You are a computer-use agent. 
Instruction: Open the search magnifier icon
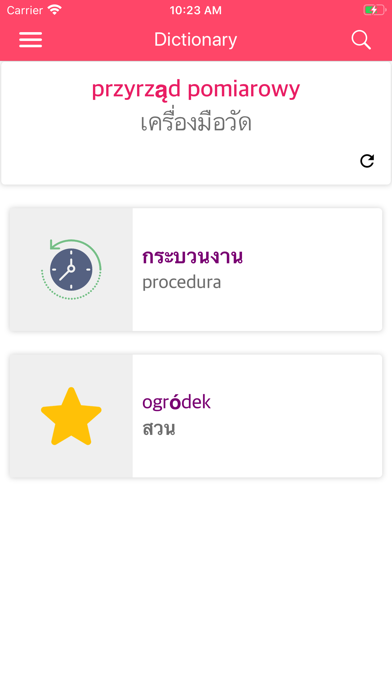(x=361, y=40)
